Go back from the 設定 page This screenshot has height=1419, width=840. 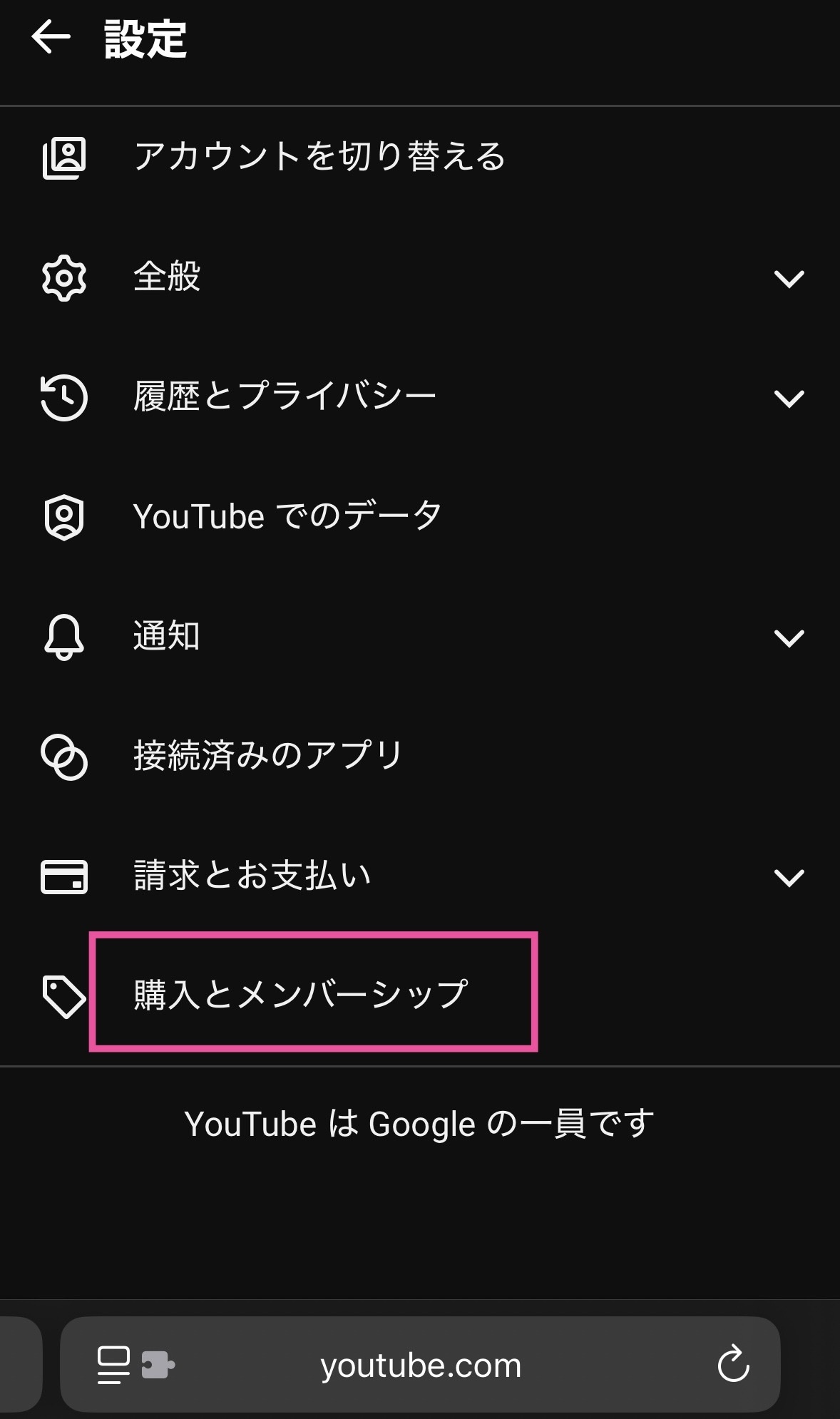tap(51, 37)
